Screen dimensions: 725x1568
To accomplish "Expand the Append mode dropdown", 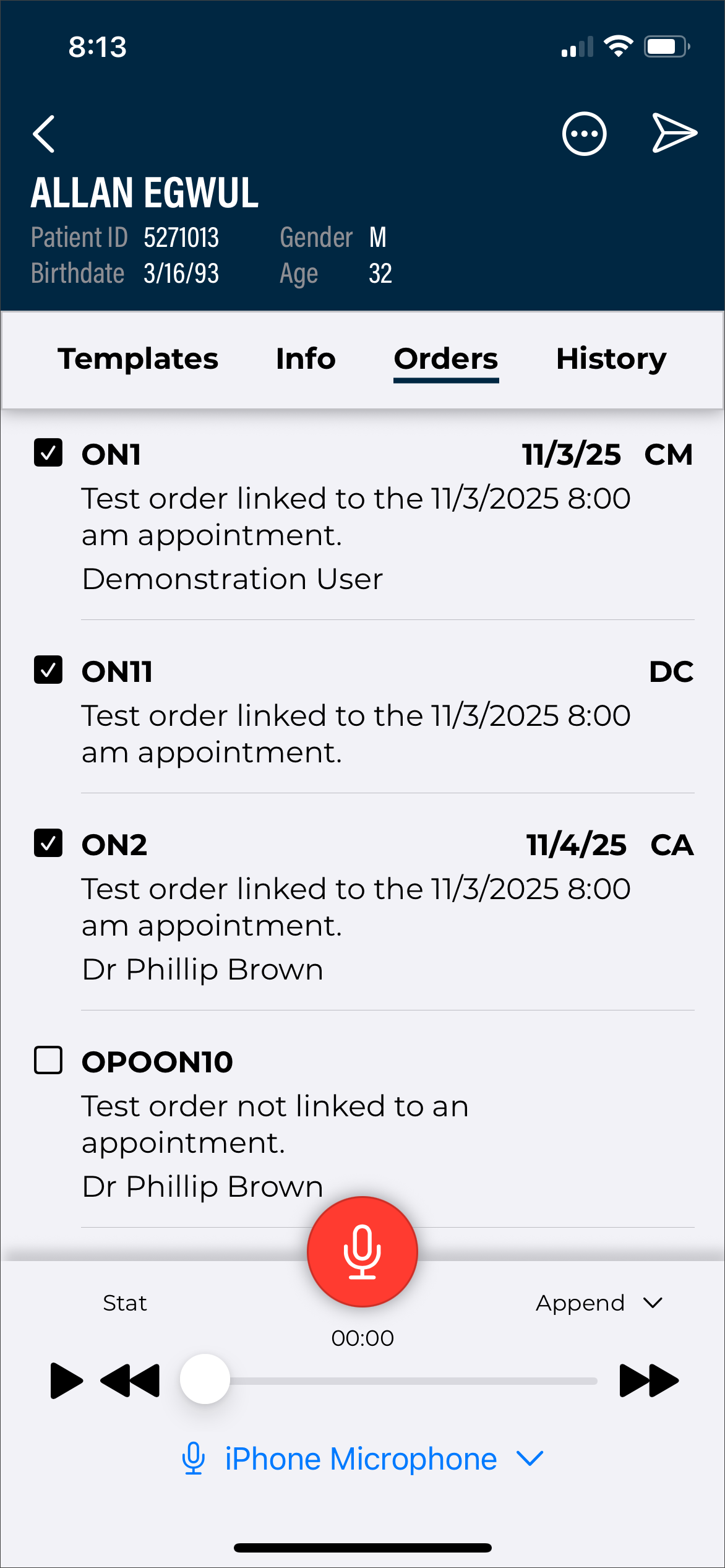I will [x=598, y=1303].
